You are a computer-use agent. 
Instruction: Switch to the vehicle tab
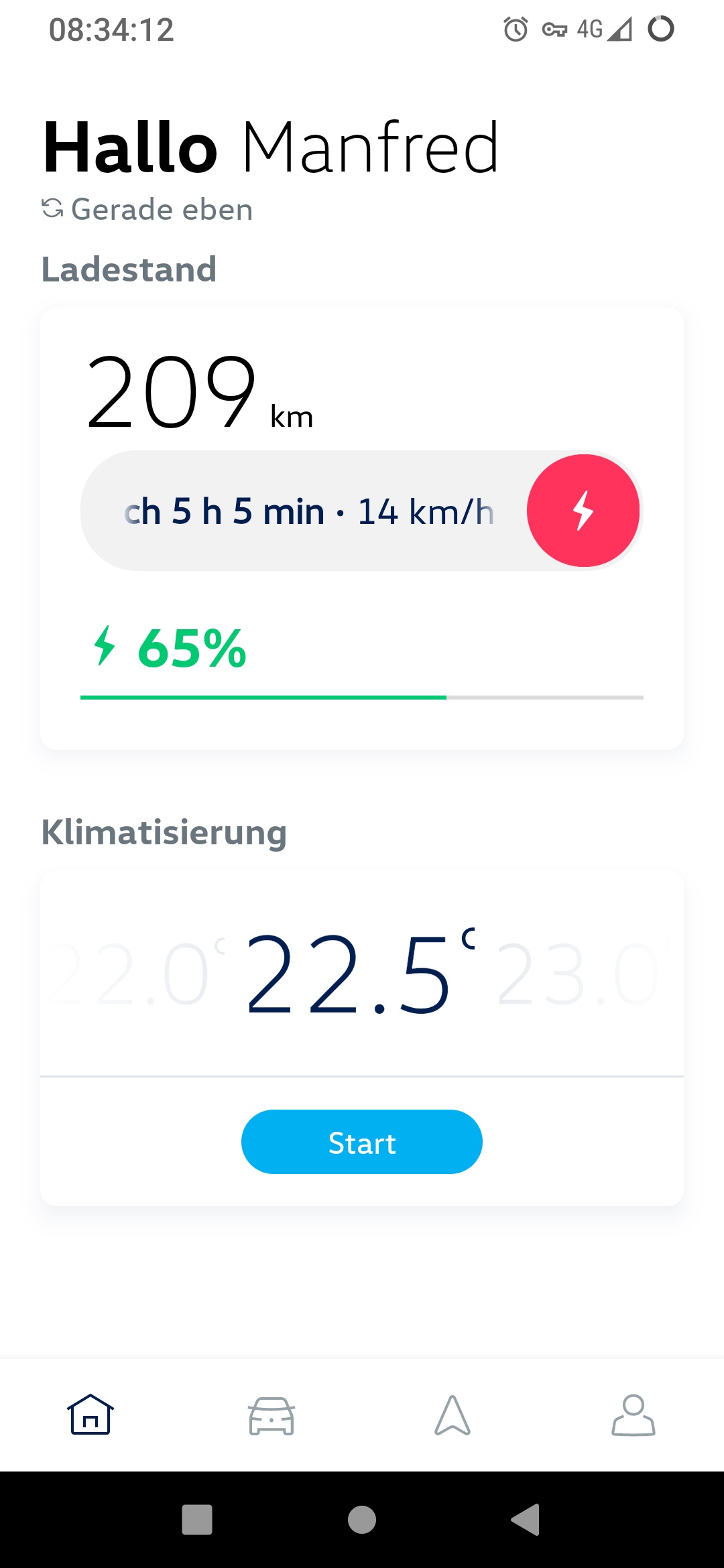[271, 1415]
